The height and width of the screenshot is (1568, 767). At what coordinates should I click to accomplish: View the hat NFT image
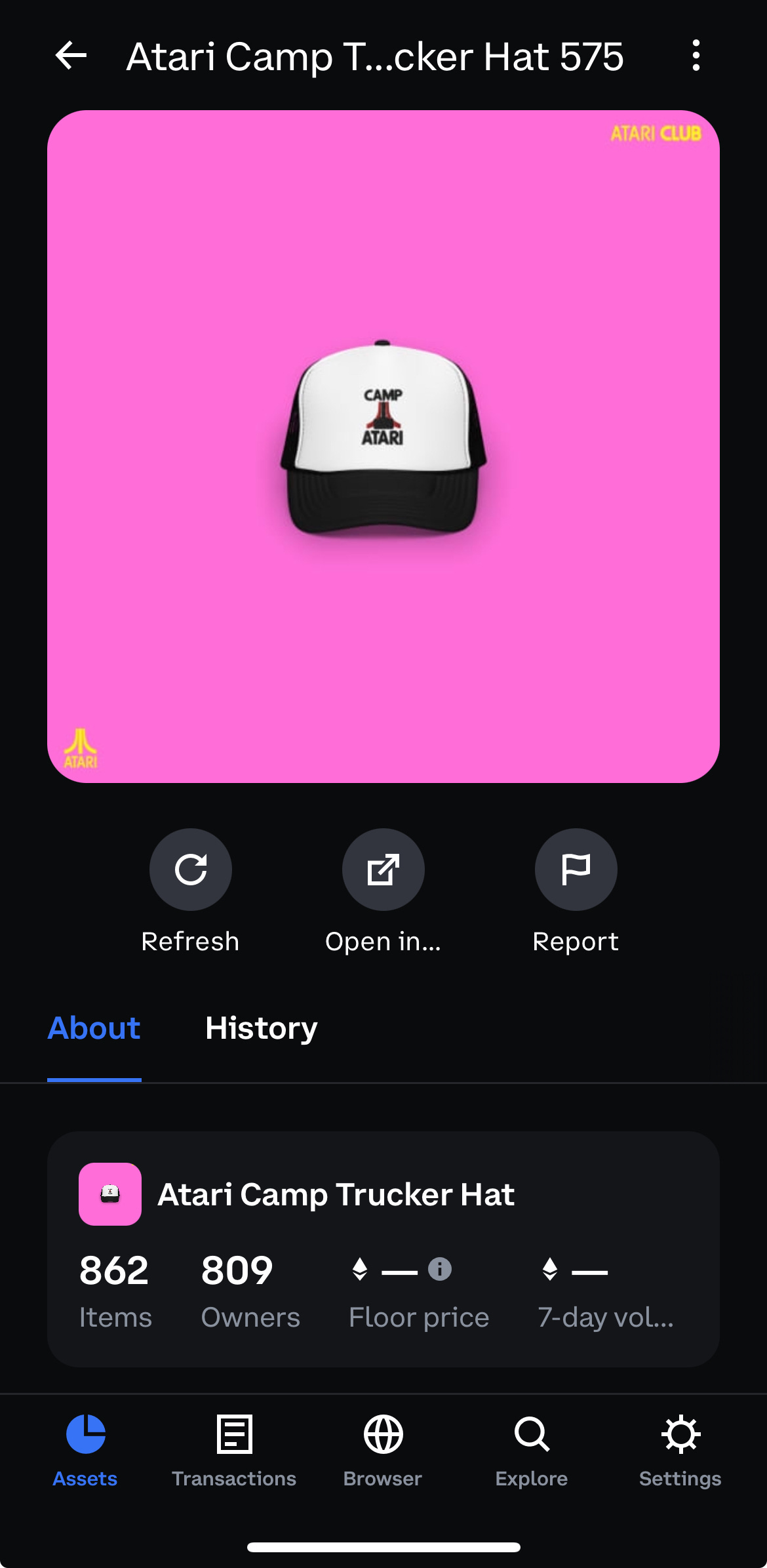pyautogui.click(x=383, y=446)
